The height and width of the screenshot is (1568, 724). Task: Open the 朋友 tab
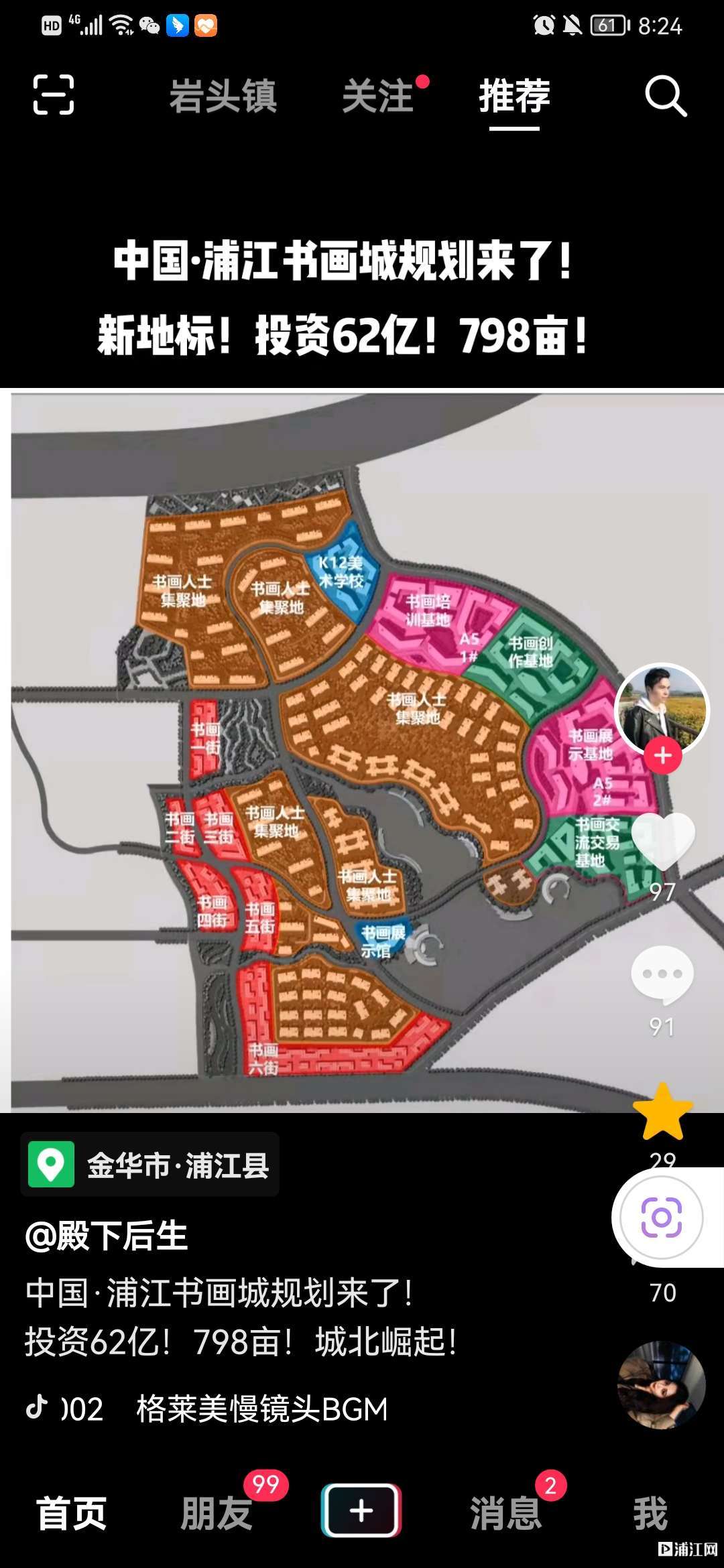tap(217, 1513)
